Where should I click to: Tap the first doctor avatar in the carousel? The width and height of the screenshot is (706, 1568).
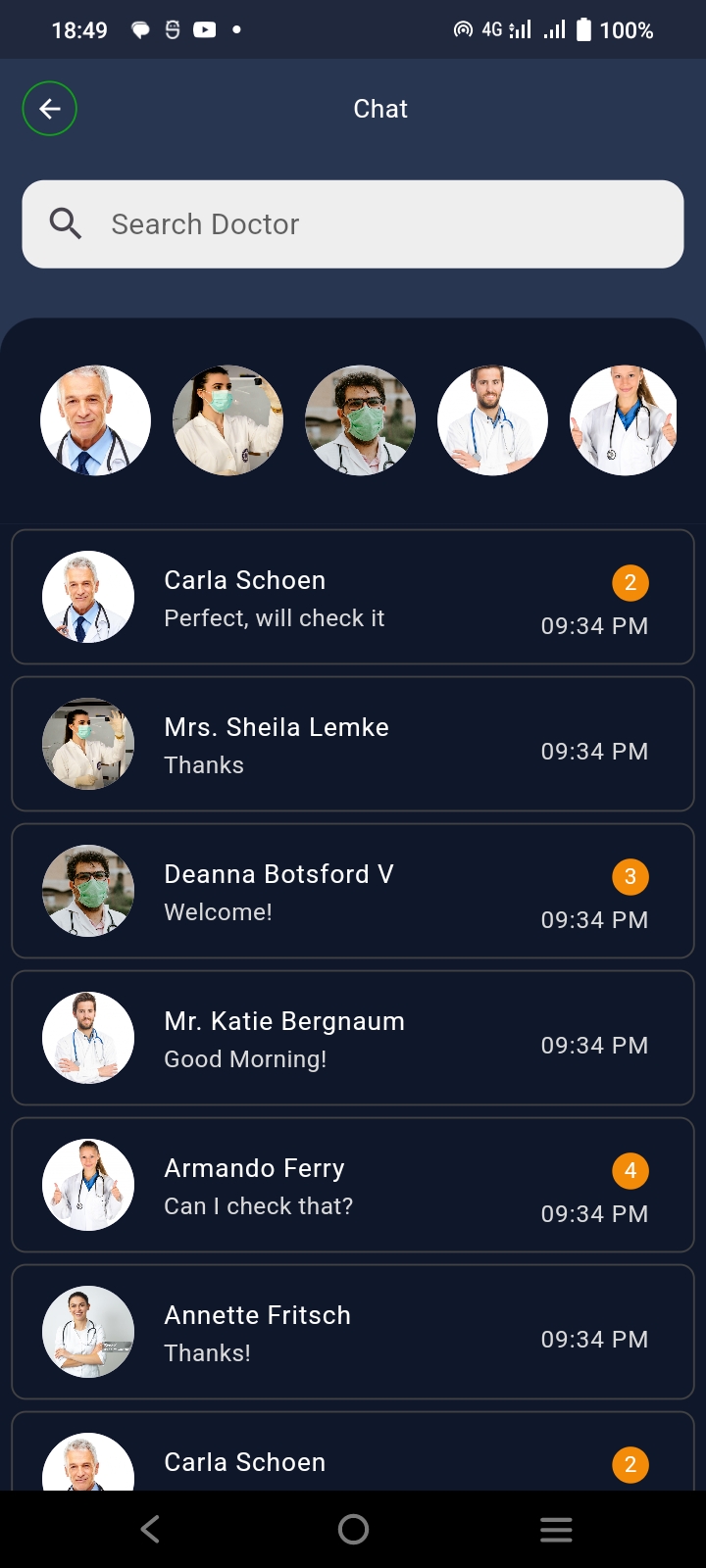95,419
